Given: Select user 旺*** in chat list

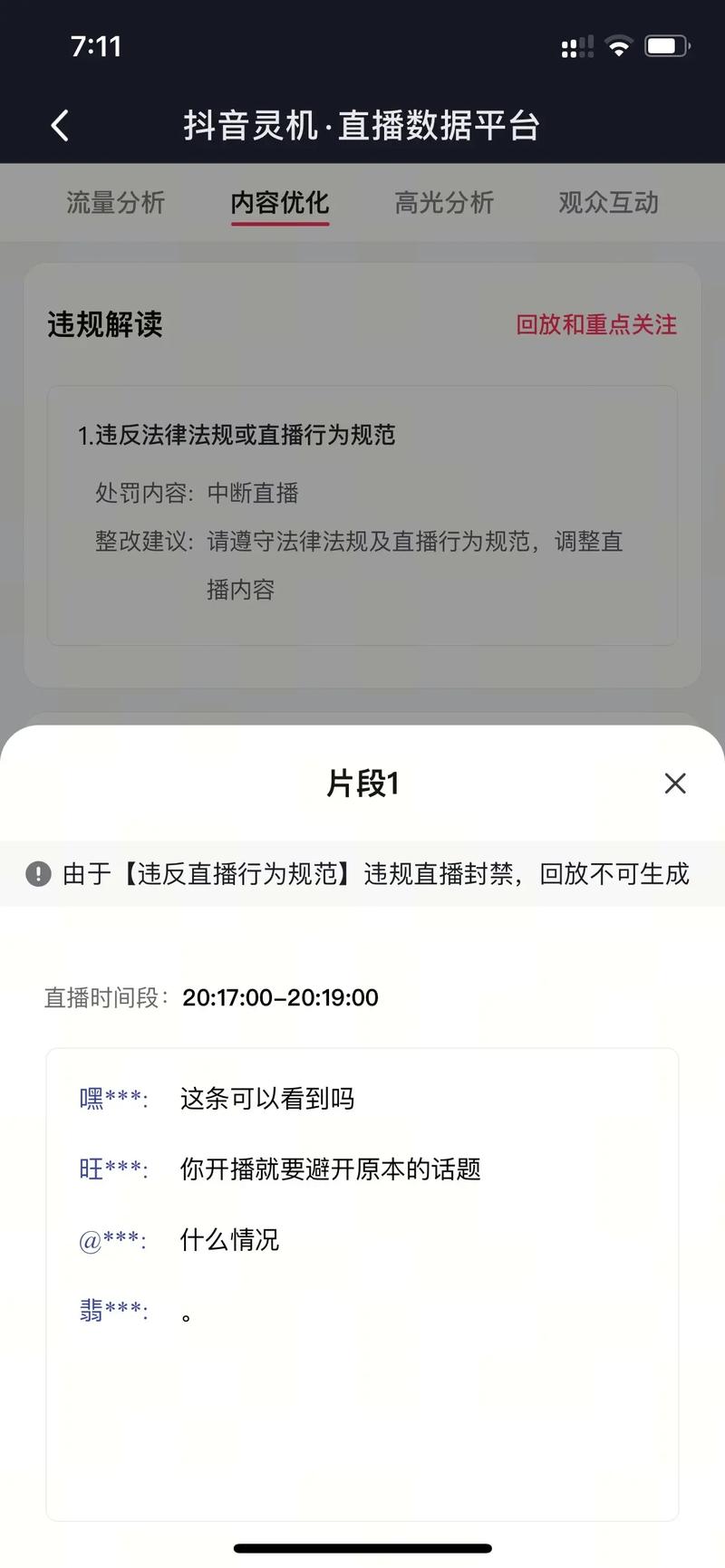Looking at the screenshot, I should pyautogui.click(x=108, y=1169).
